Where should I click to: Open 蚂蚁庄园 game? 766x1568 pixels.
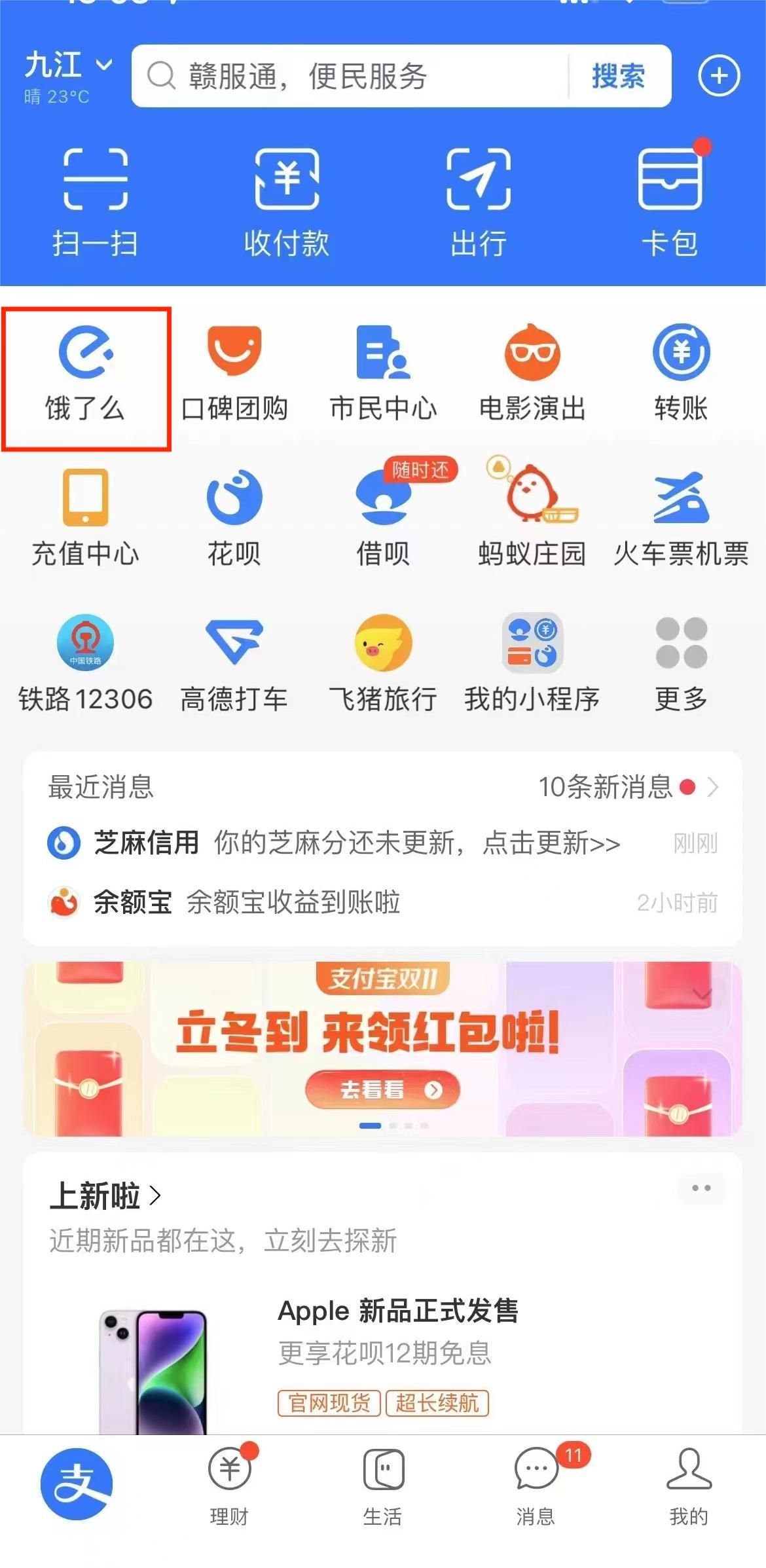coord(532,517)
